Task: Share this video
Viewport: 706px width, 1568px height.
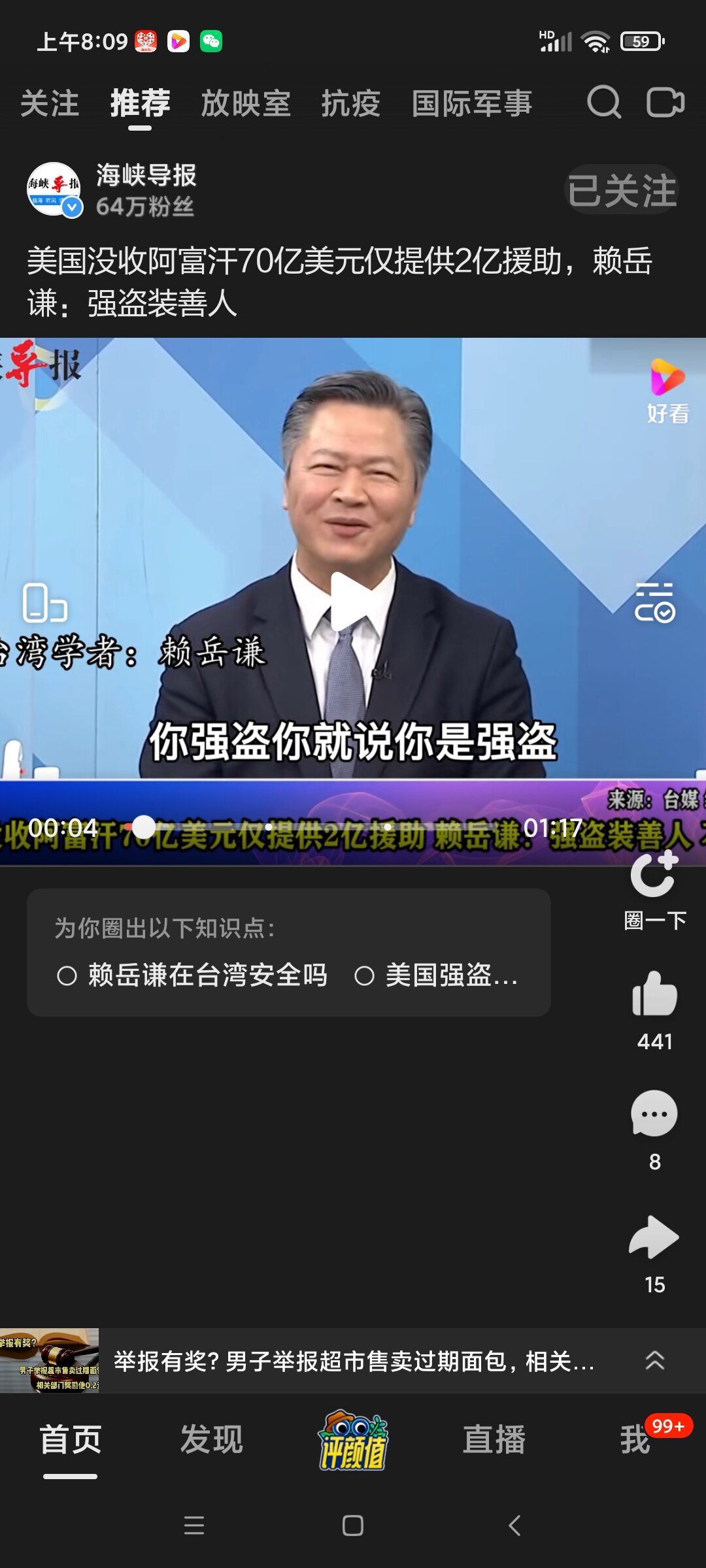Action: click(654, 1237)
